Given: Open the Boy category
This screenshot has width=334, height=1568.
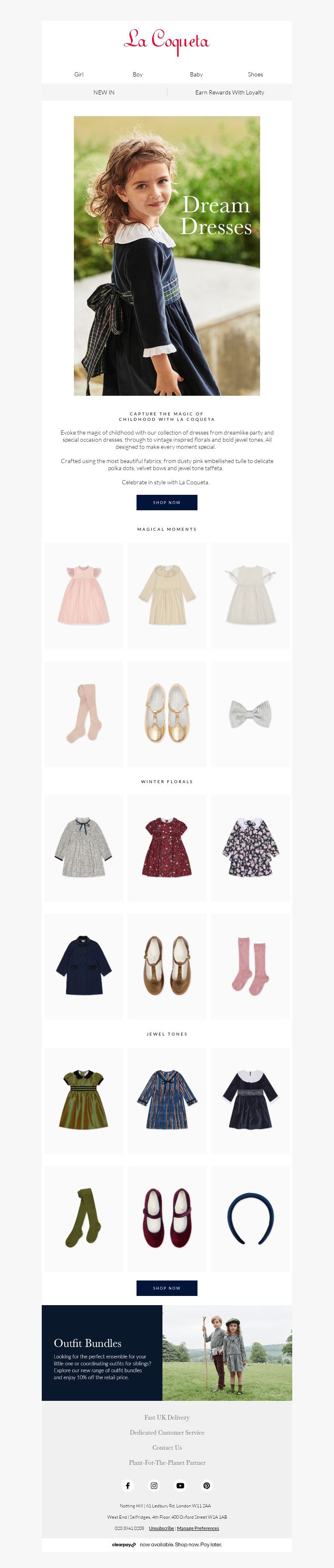Looking at the screenshot, I should click(x=137, y=74).
